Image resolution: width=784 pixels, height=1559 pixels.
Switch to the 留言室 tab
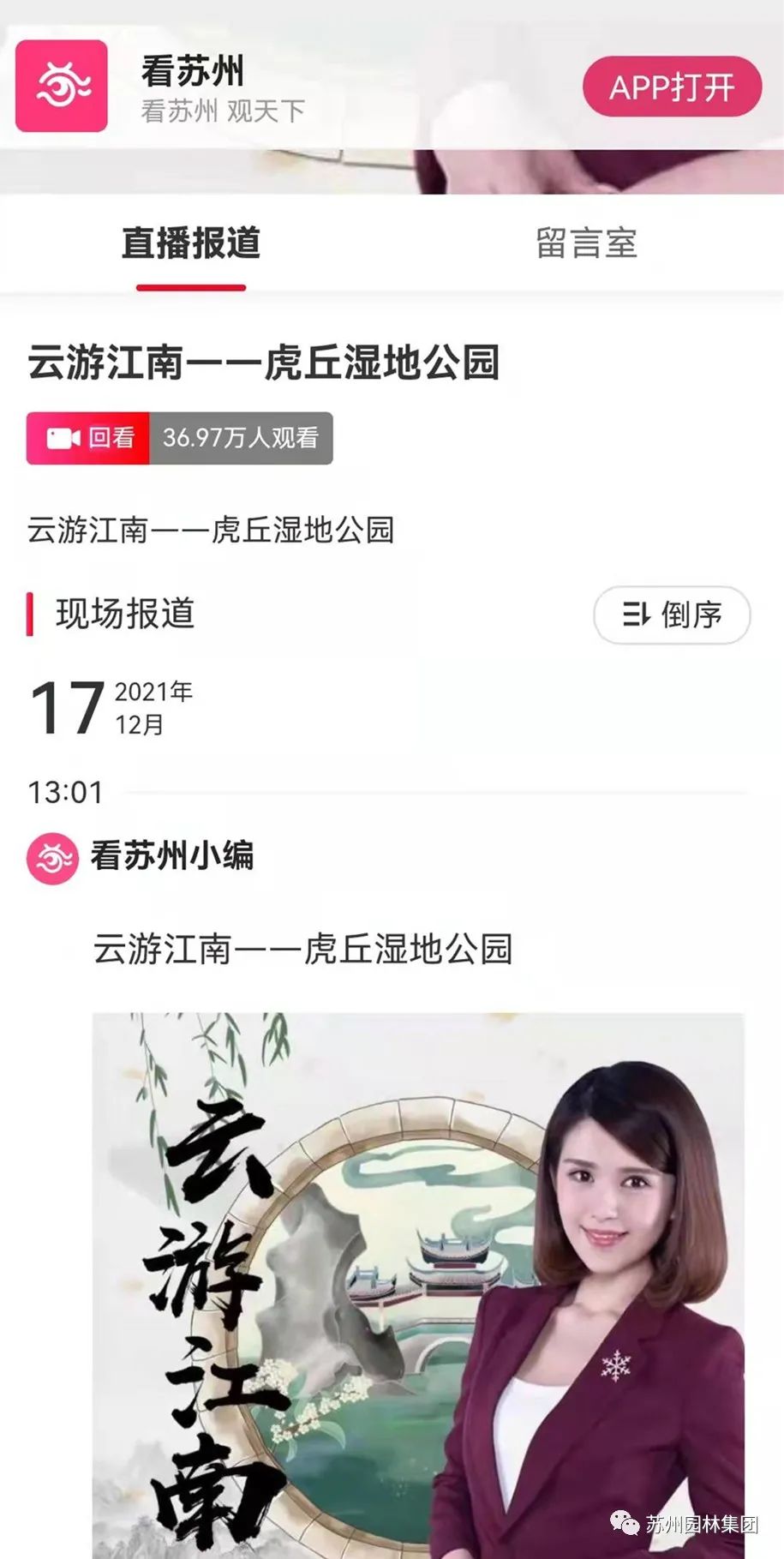586,243
